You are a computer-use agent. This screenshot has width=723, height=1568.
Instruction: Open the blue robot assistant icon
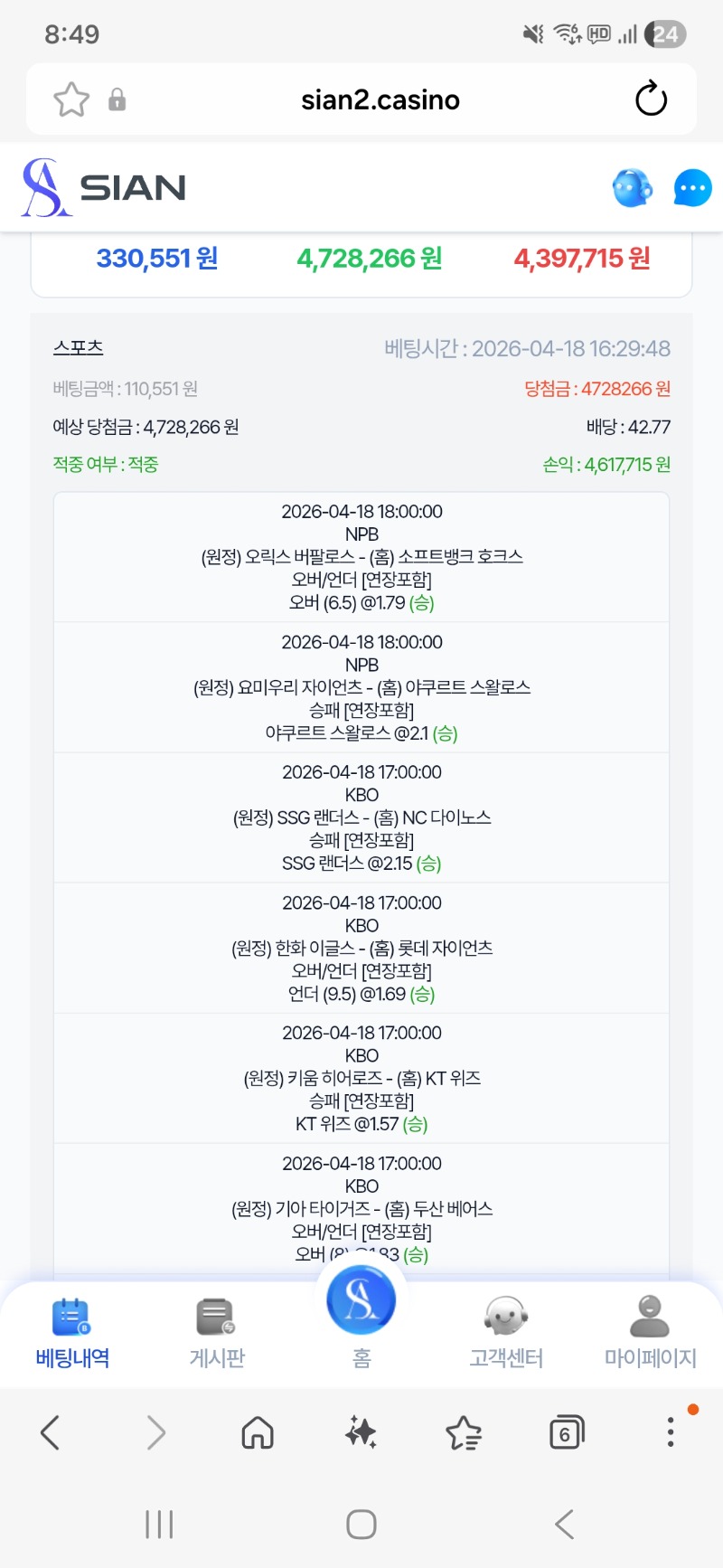(x=632, y=188)
